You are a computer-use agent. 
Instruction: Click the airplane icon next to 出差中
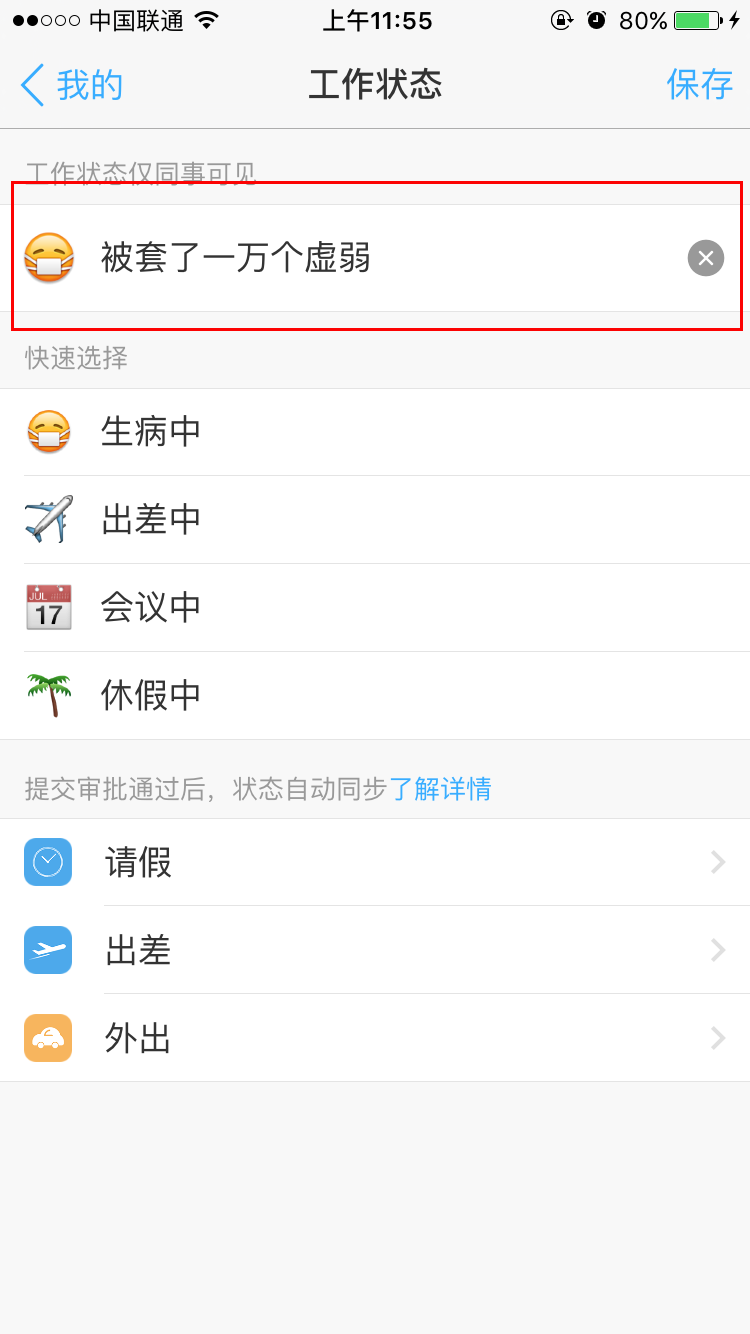click(48, 519)
